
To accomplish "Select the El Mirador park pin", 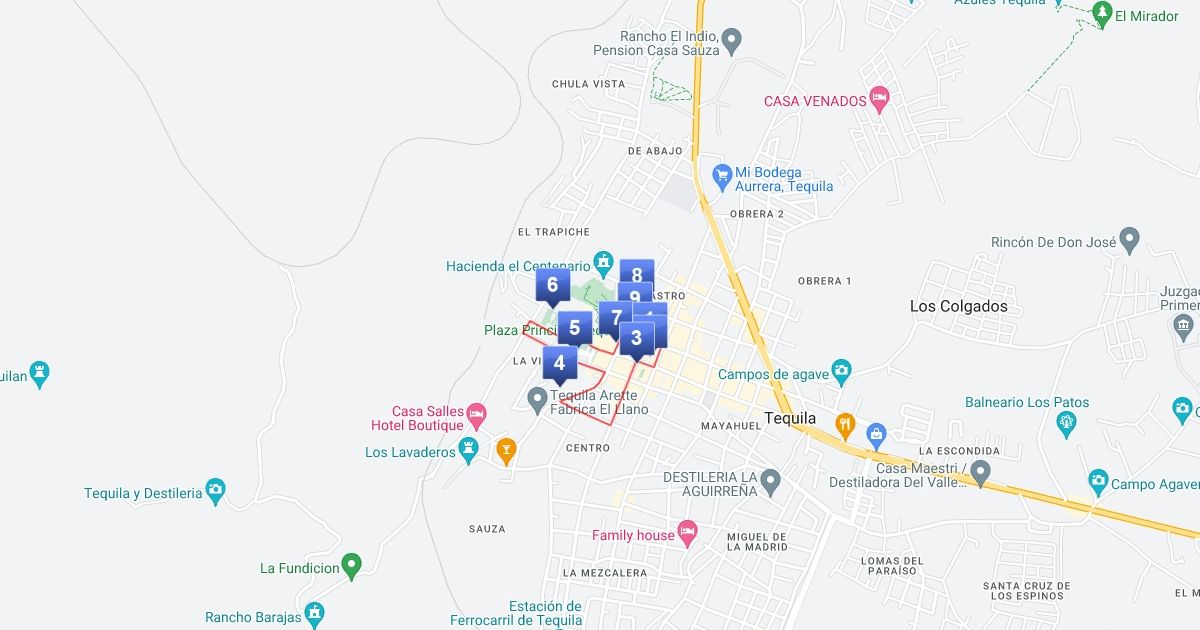I will [x=1102, y=14].
